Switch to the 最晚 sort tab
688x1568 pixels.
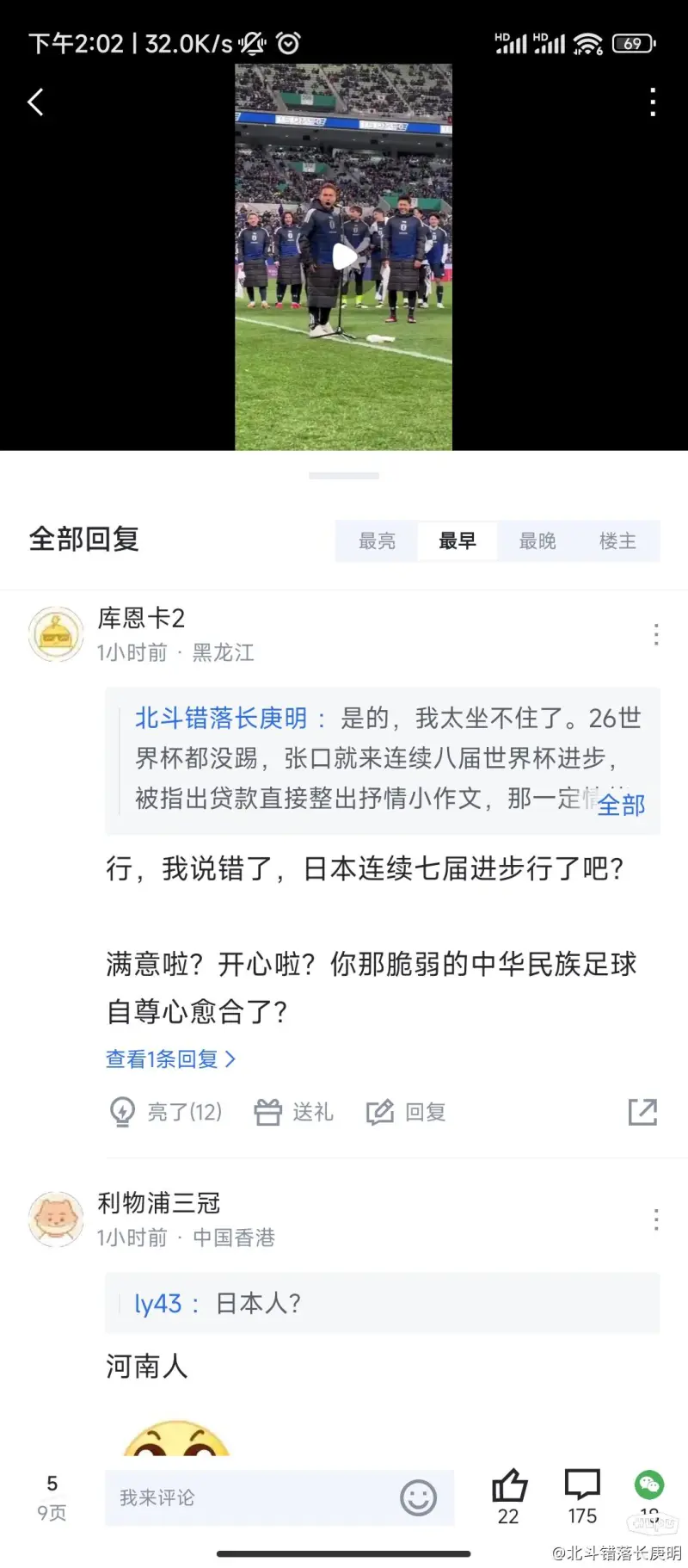[537, 541]
